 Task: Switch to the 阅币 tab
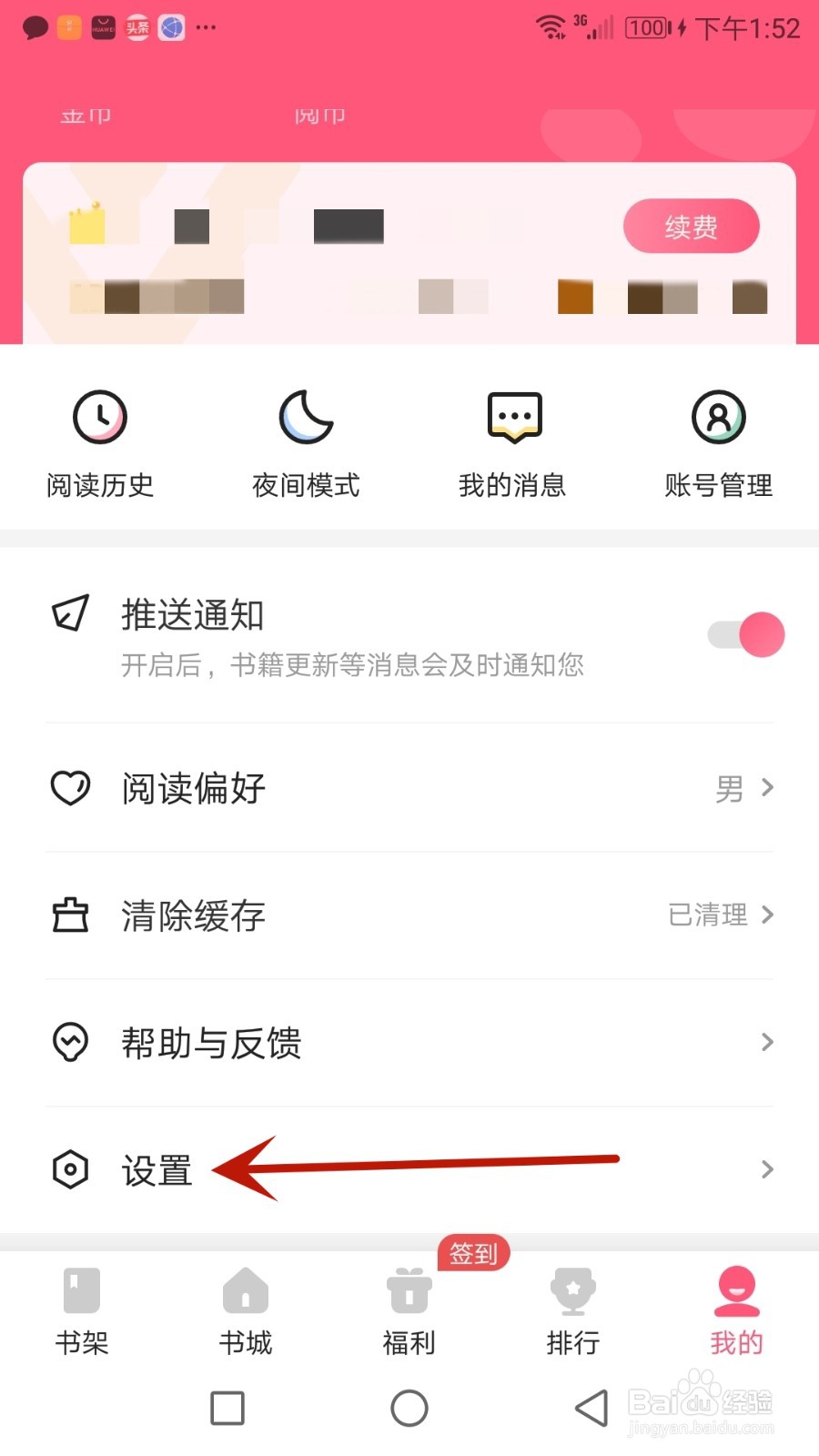[318, 115]
